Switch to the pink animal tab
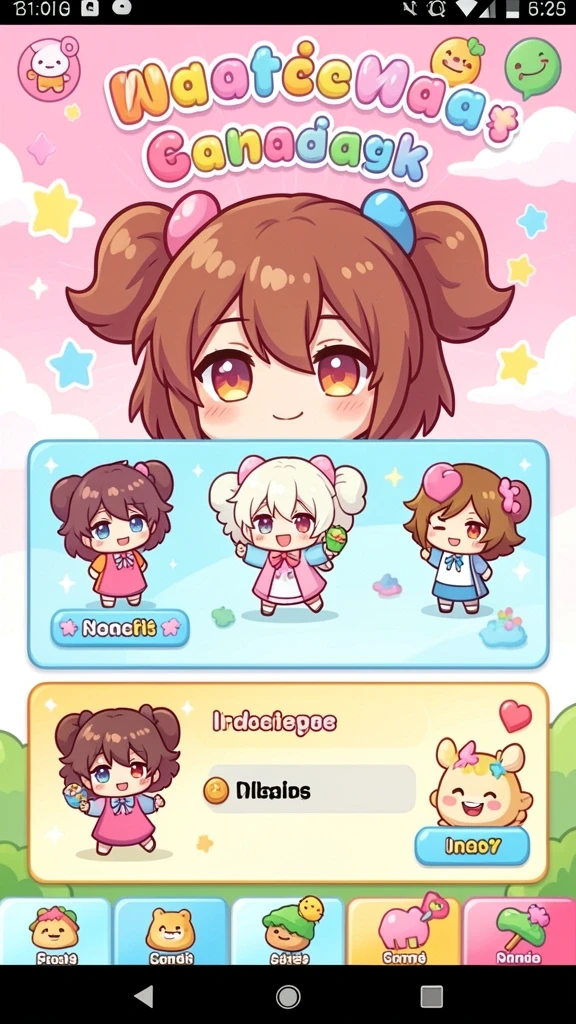 tap(404, 931)
